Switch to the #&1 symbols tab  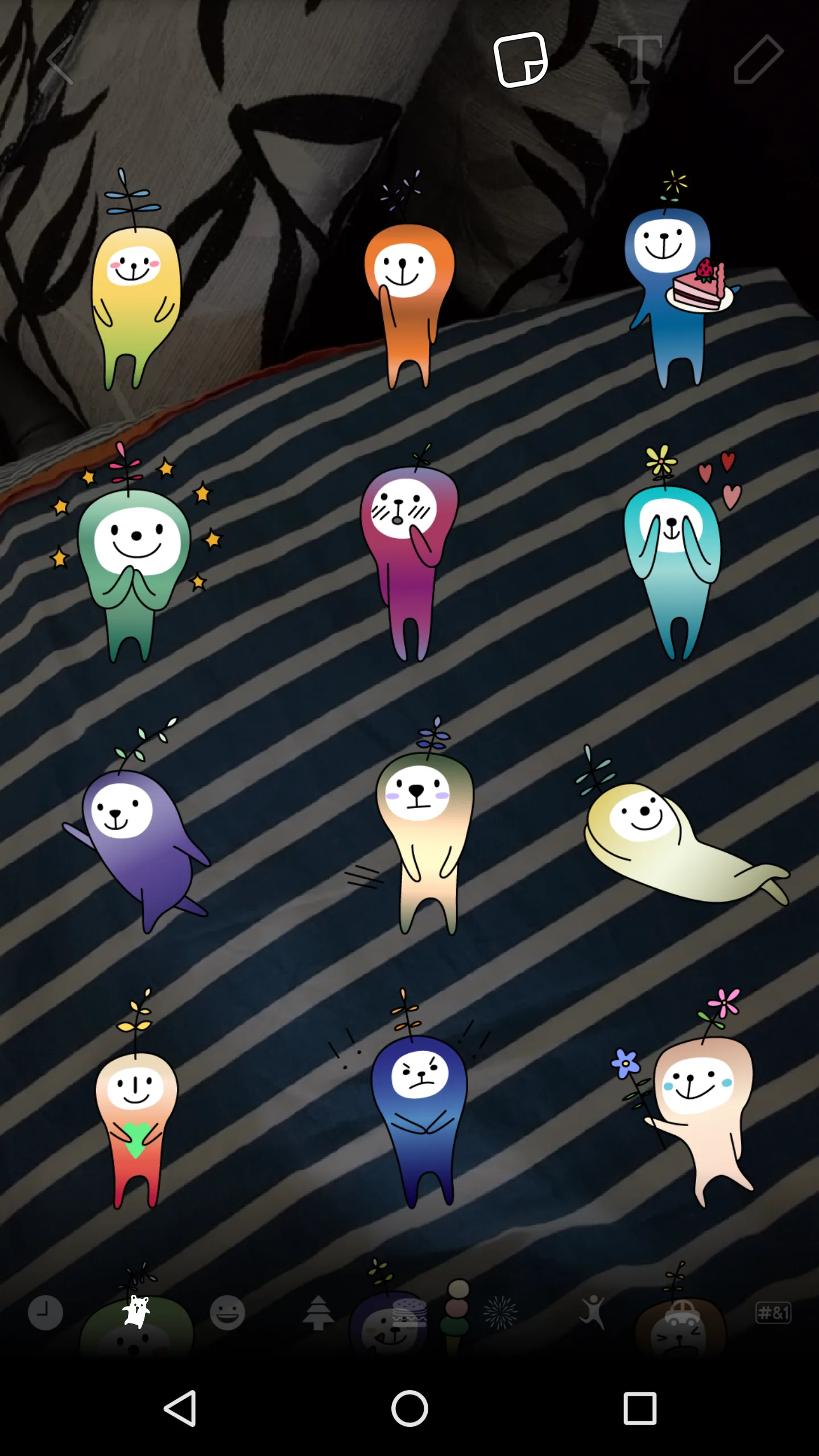pyautogui.click(x=773, y=1313)
